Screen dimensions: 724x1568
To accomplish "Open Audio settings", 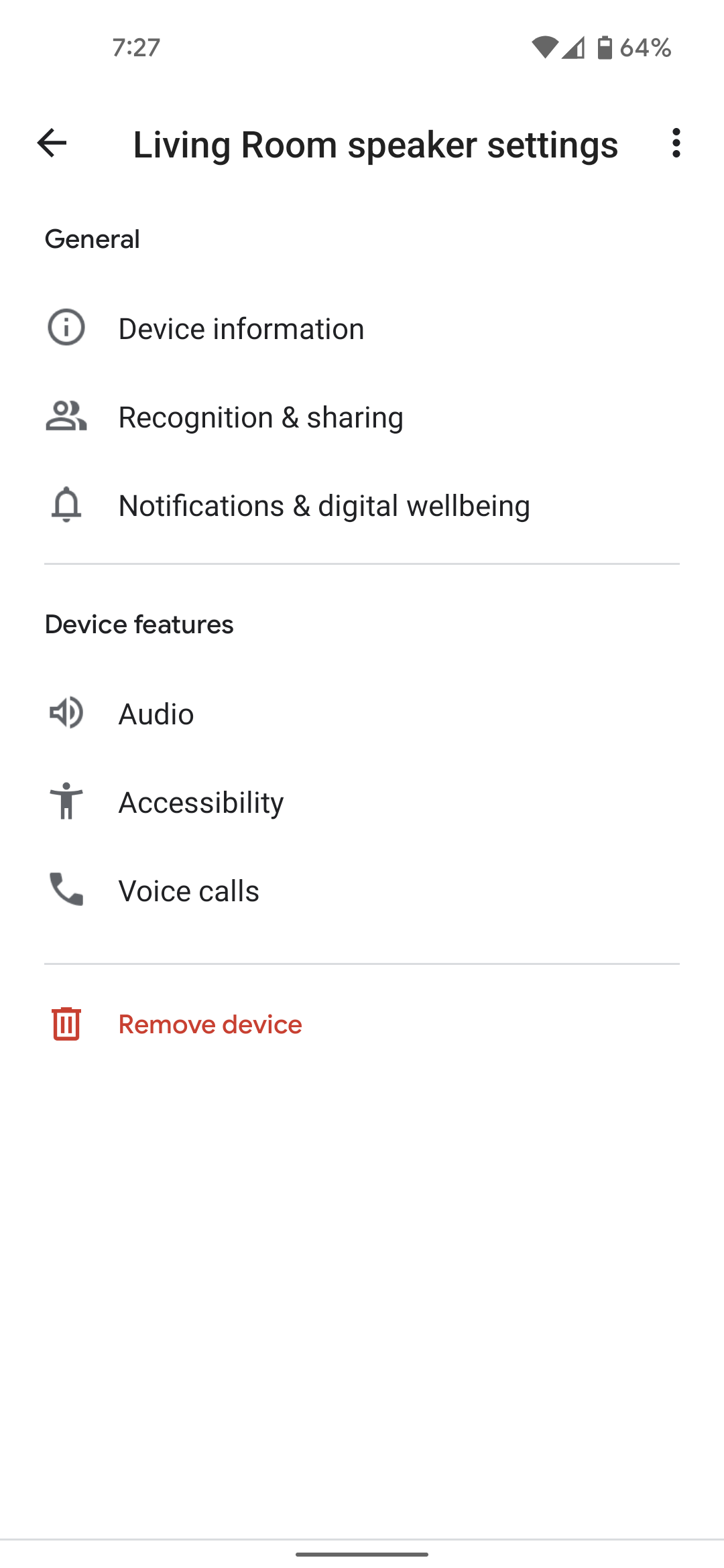I will point(156,714).
